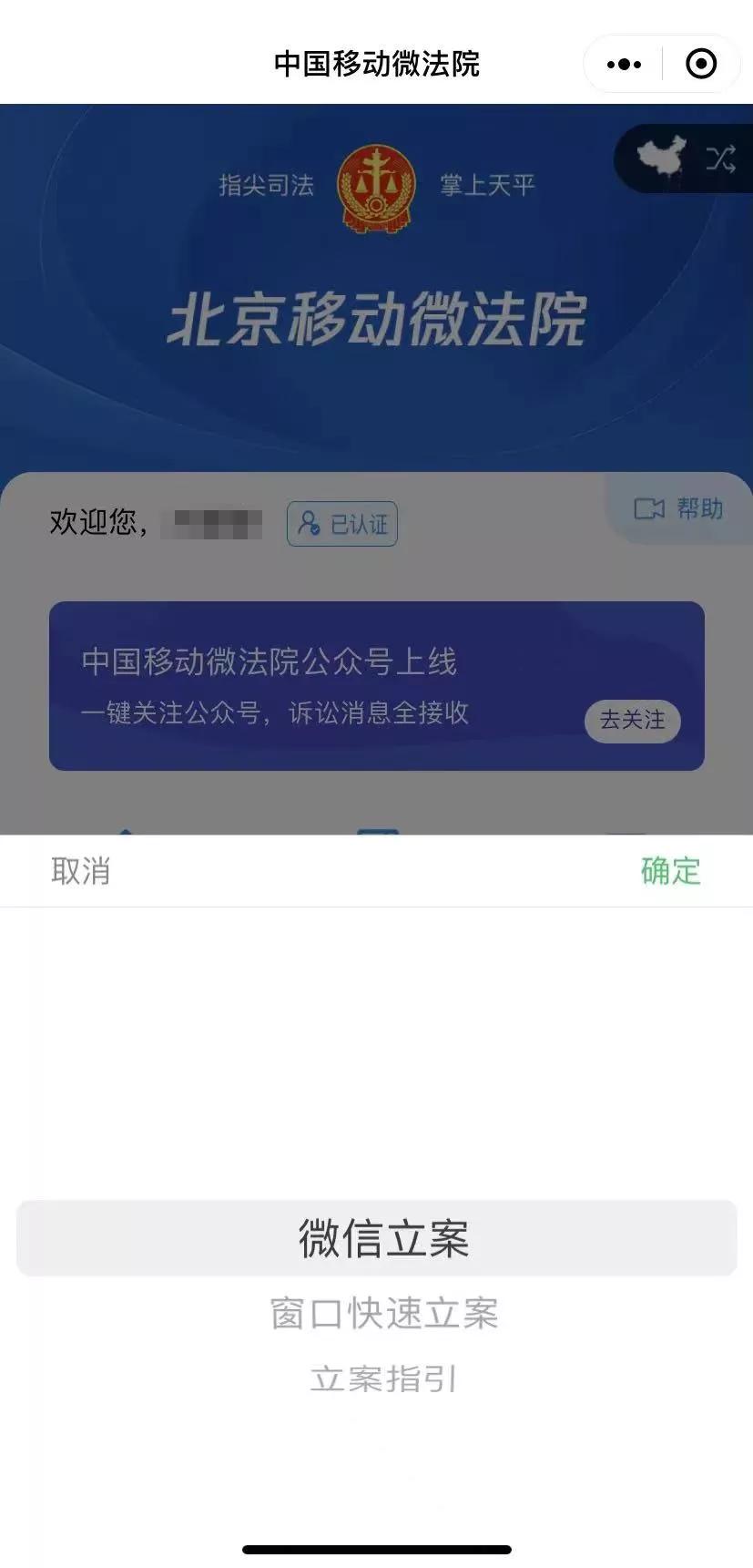The height and width of the screenshot is (1568, 753).
Task: Confirm selection with the 确定 button
Action: coord(670,871)
